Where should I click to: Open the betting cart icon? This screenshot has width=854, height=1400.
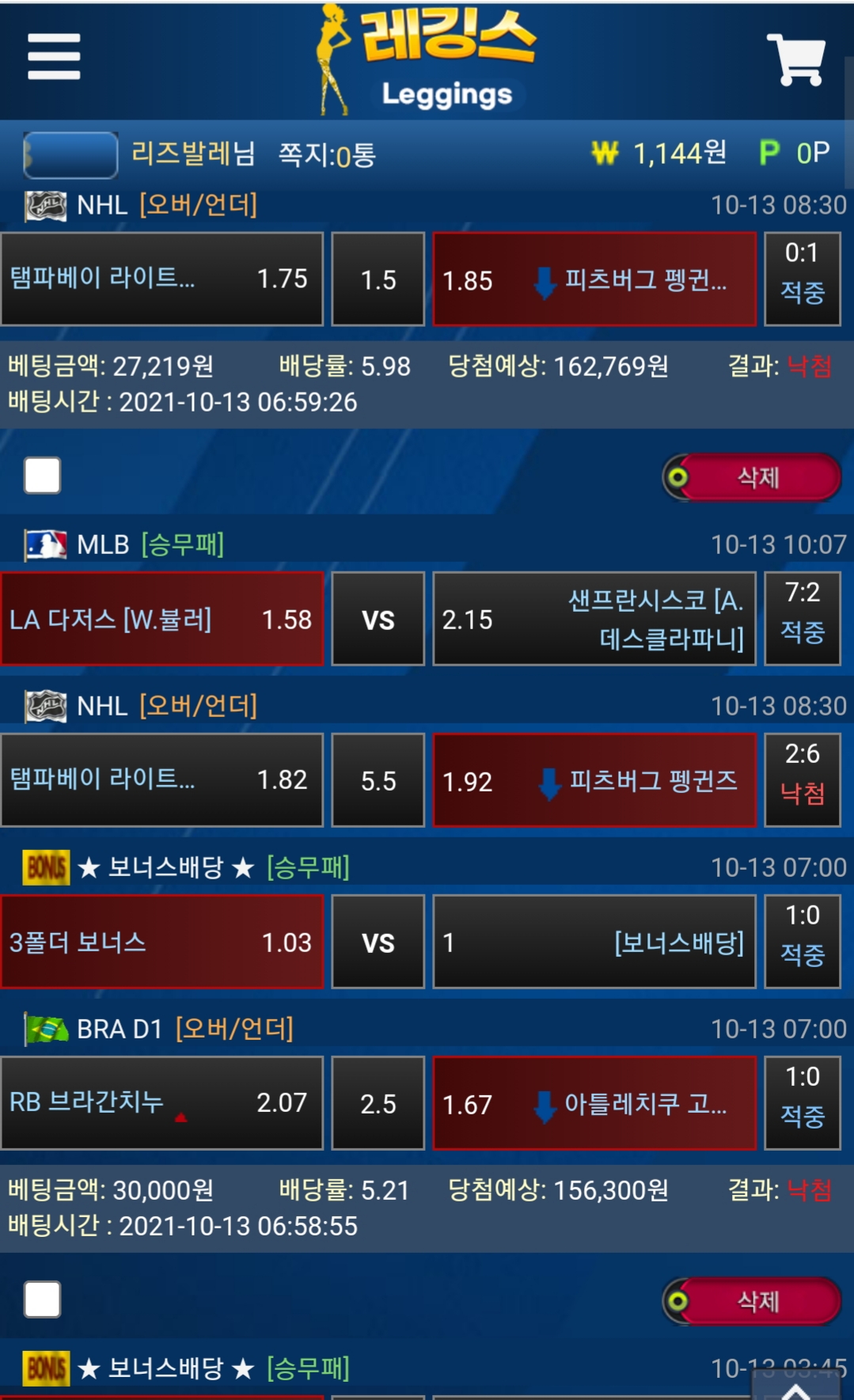796,59
